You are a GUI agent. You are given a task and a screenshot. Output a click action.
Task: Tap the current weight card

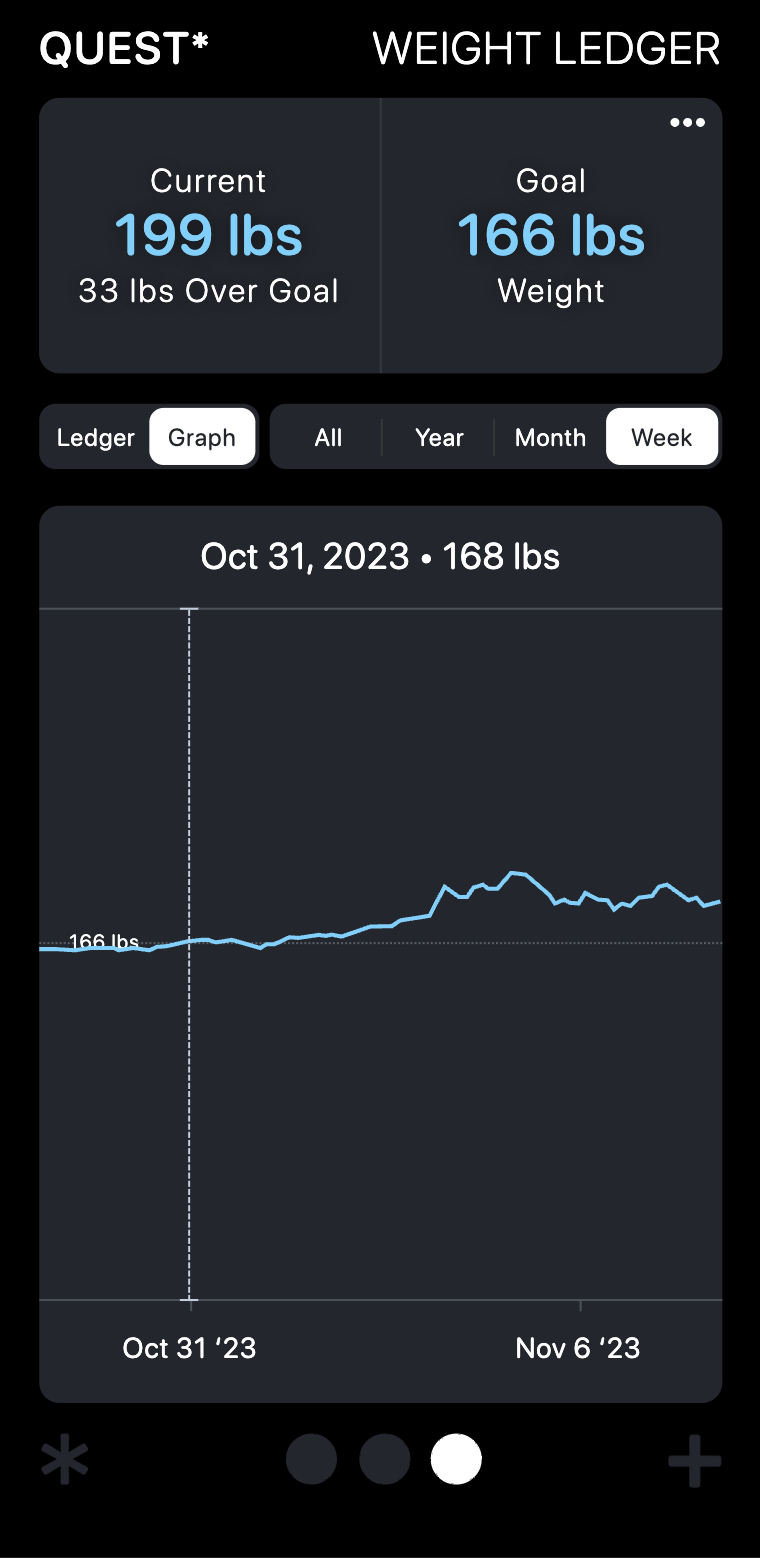click(x=209, y=236)
